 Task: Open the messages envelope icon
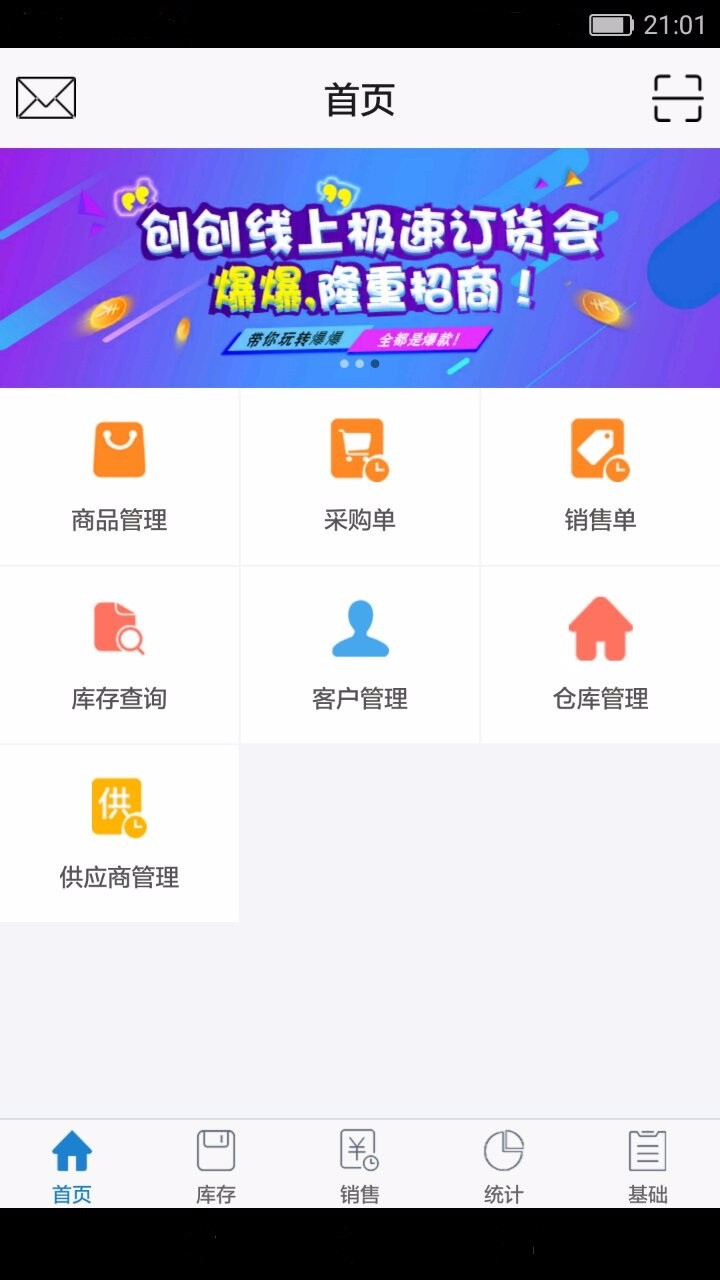pos(46,98)
